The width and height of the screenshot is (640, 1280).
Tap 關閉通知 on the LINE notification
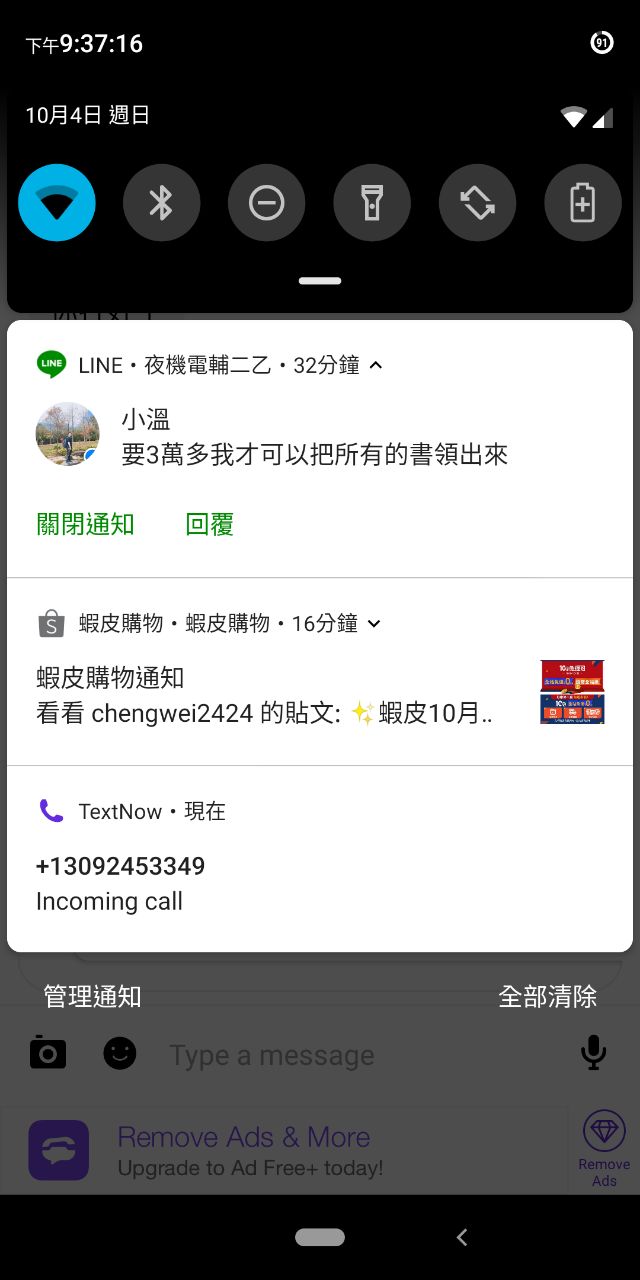coord(85,524)
